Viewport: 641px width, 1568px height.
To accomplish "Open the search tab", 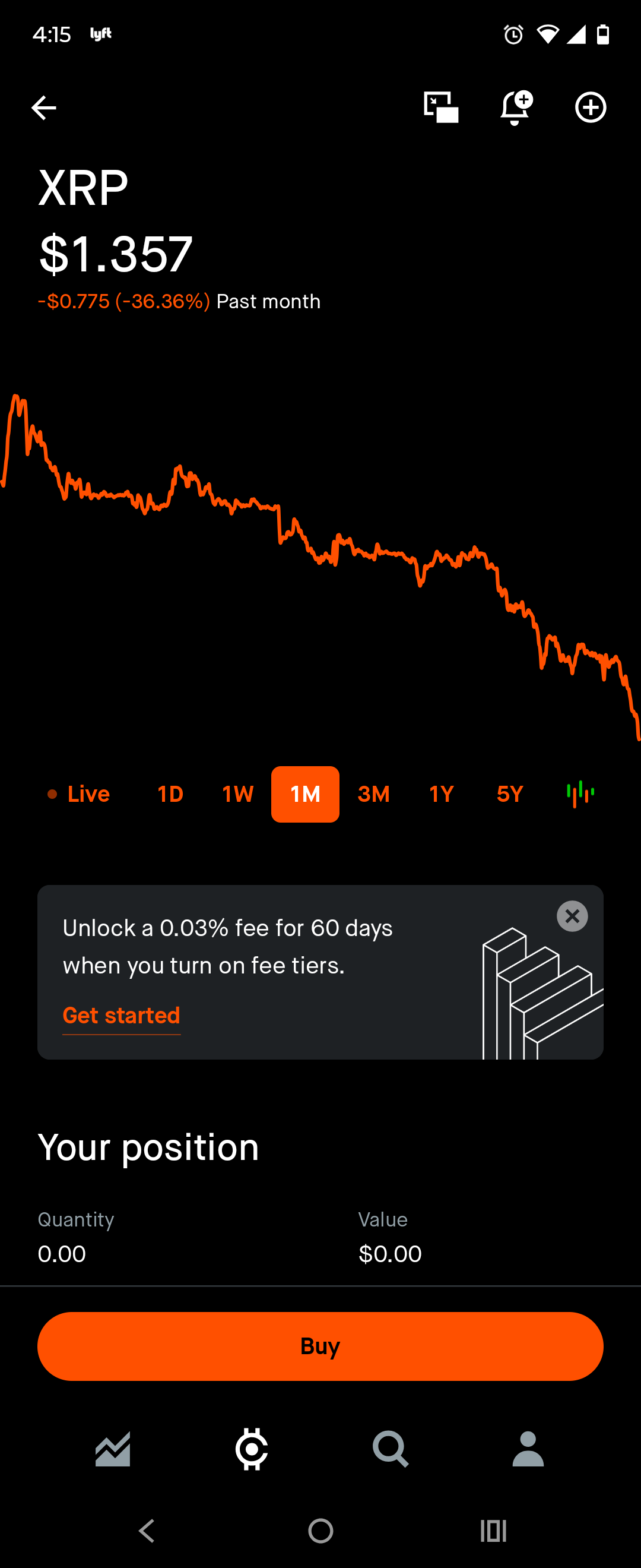I will pyautogui.click(x=391, y=1449).
